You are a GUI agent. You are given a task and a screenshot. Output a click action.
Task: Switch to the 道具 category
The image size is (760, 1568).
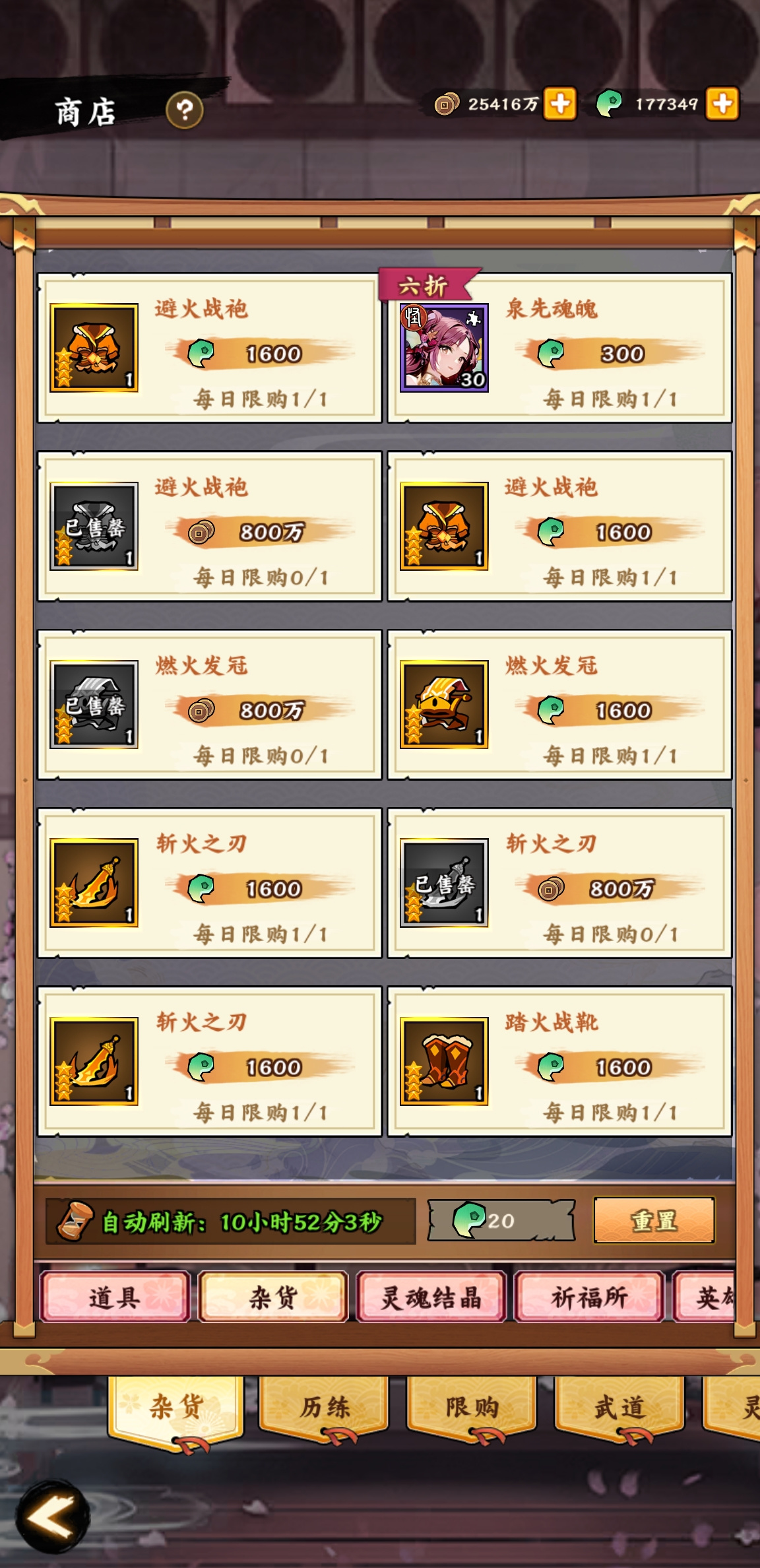(x=115, y=1297)
